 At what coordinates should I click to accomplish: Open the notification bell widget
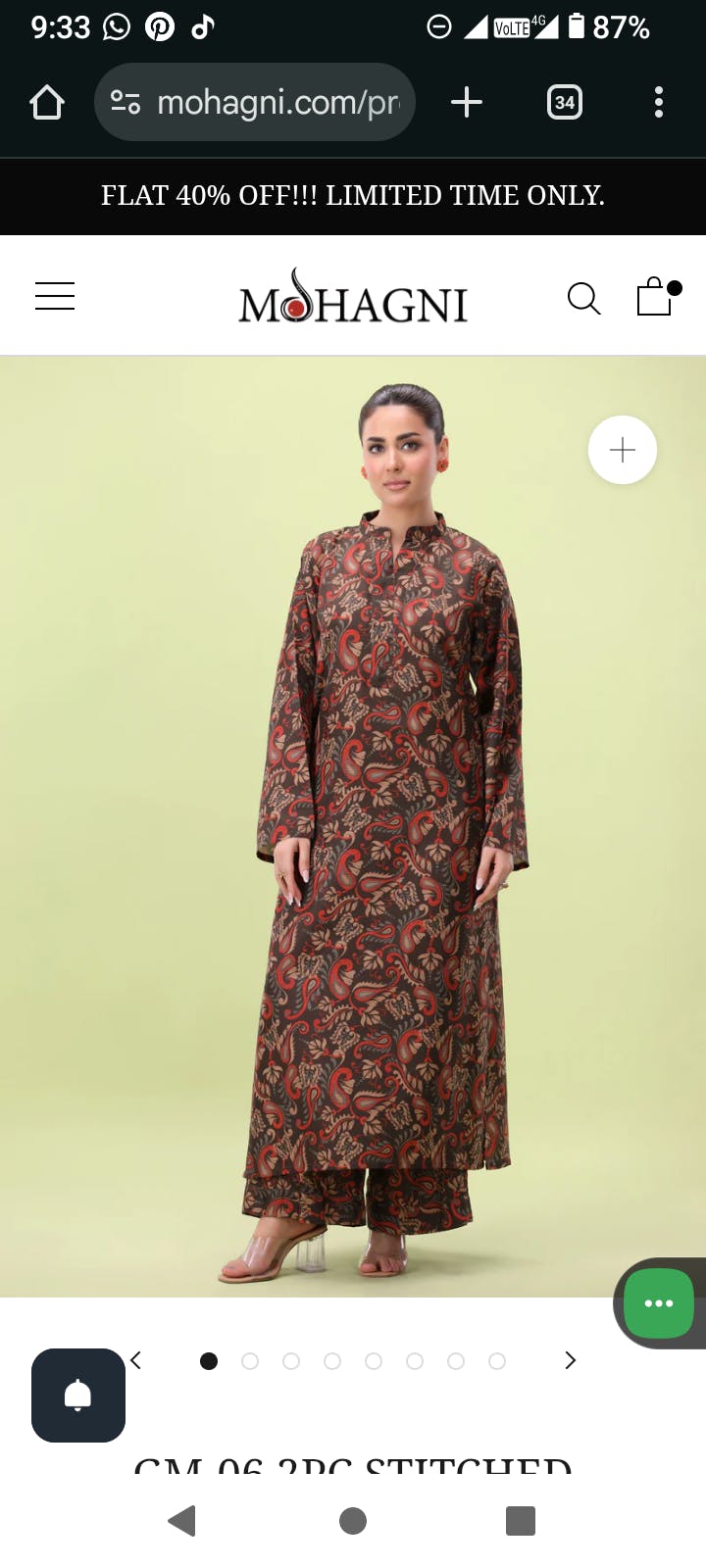click(x=78, y=1396)
